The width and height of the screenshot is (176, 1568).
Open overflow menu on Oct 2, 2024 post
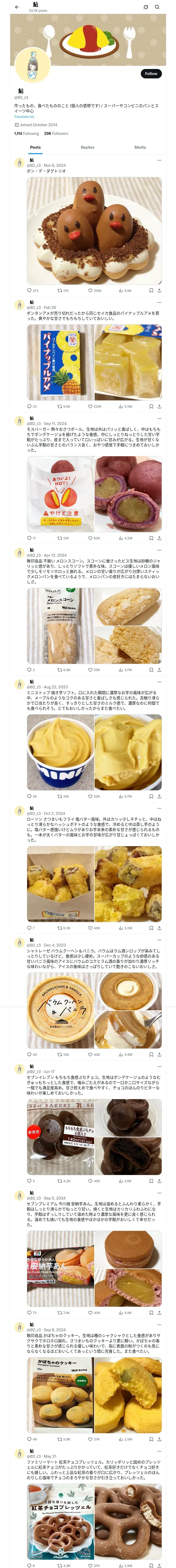click(x=159, y=808)
